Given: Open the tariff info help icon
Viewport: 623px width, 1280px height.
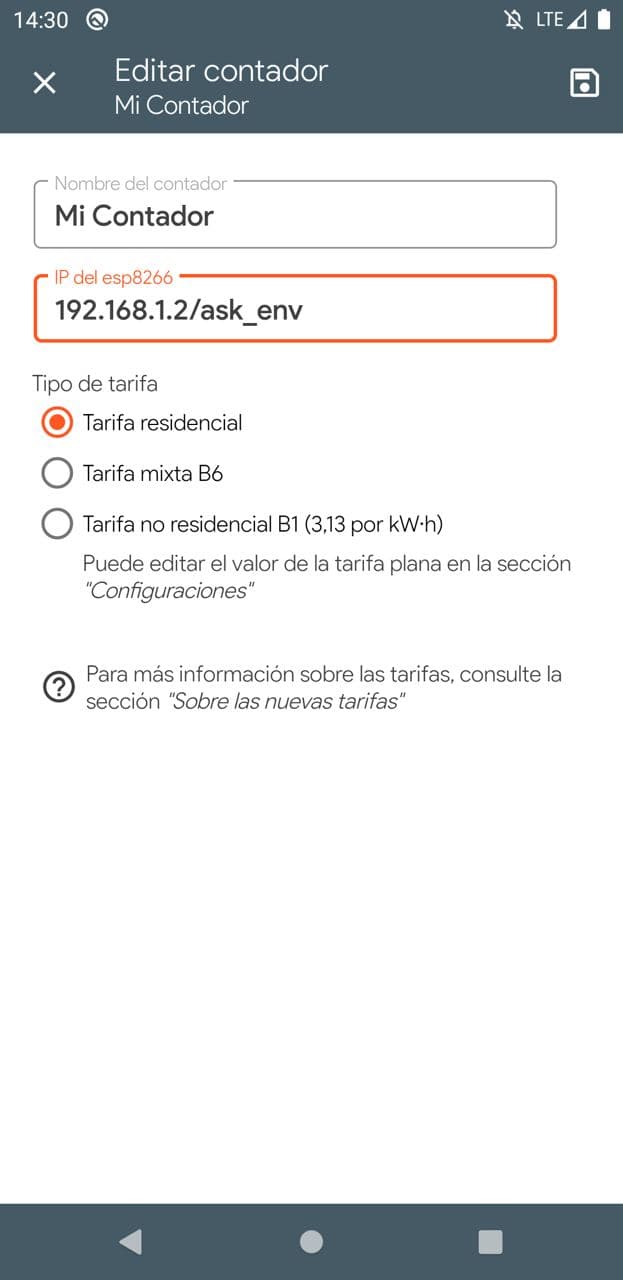Looking at the screenshot, I should tap(58, 687).
